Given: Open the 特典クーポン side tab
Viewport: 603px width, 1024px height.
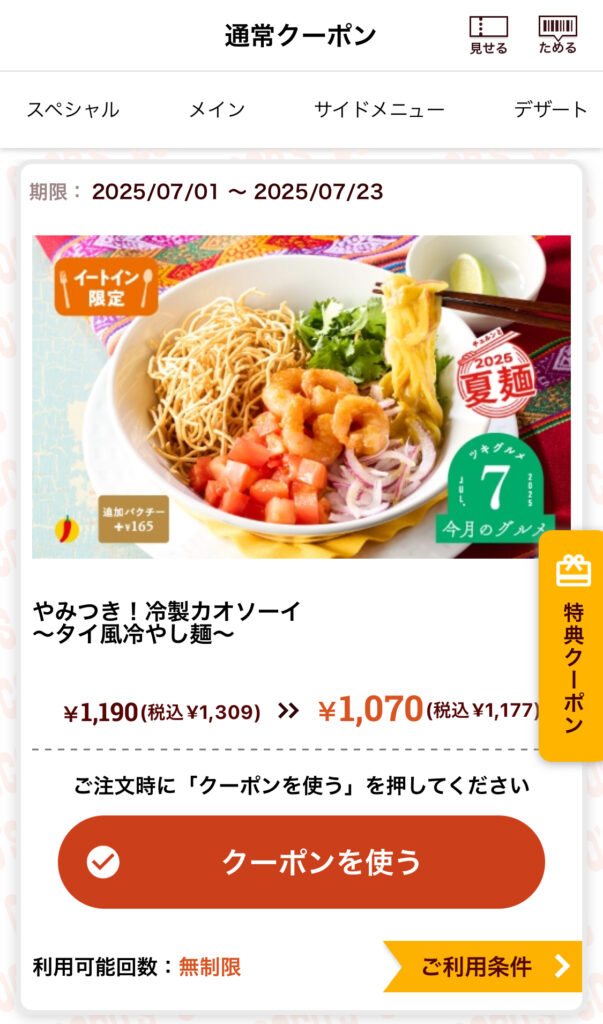Looking at the screenshot, I should [x=572, y=645].
